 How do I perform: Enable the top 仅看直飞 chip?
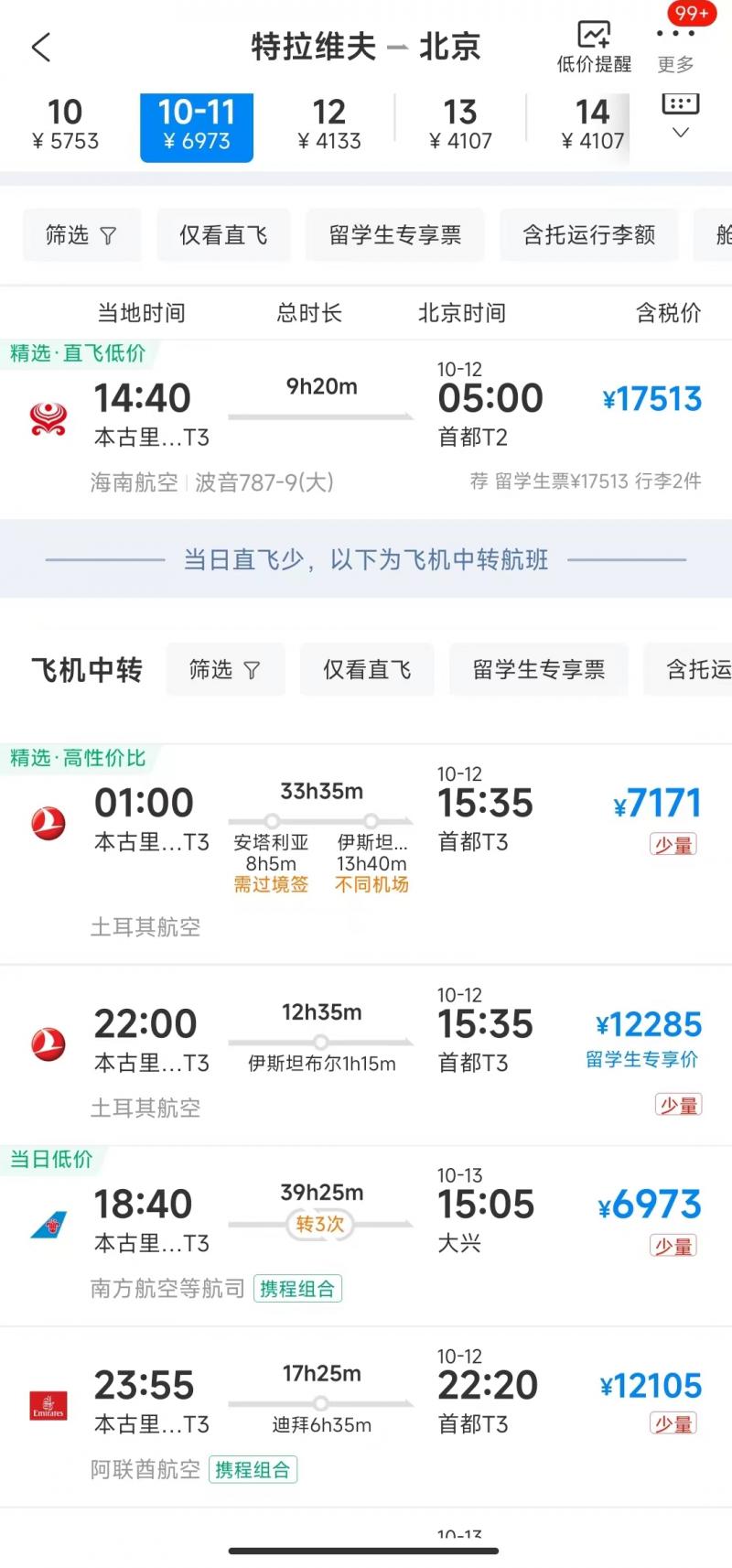click(223, 235)
